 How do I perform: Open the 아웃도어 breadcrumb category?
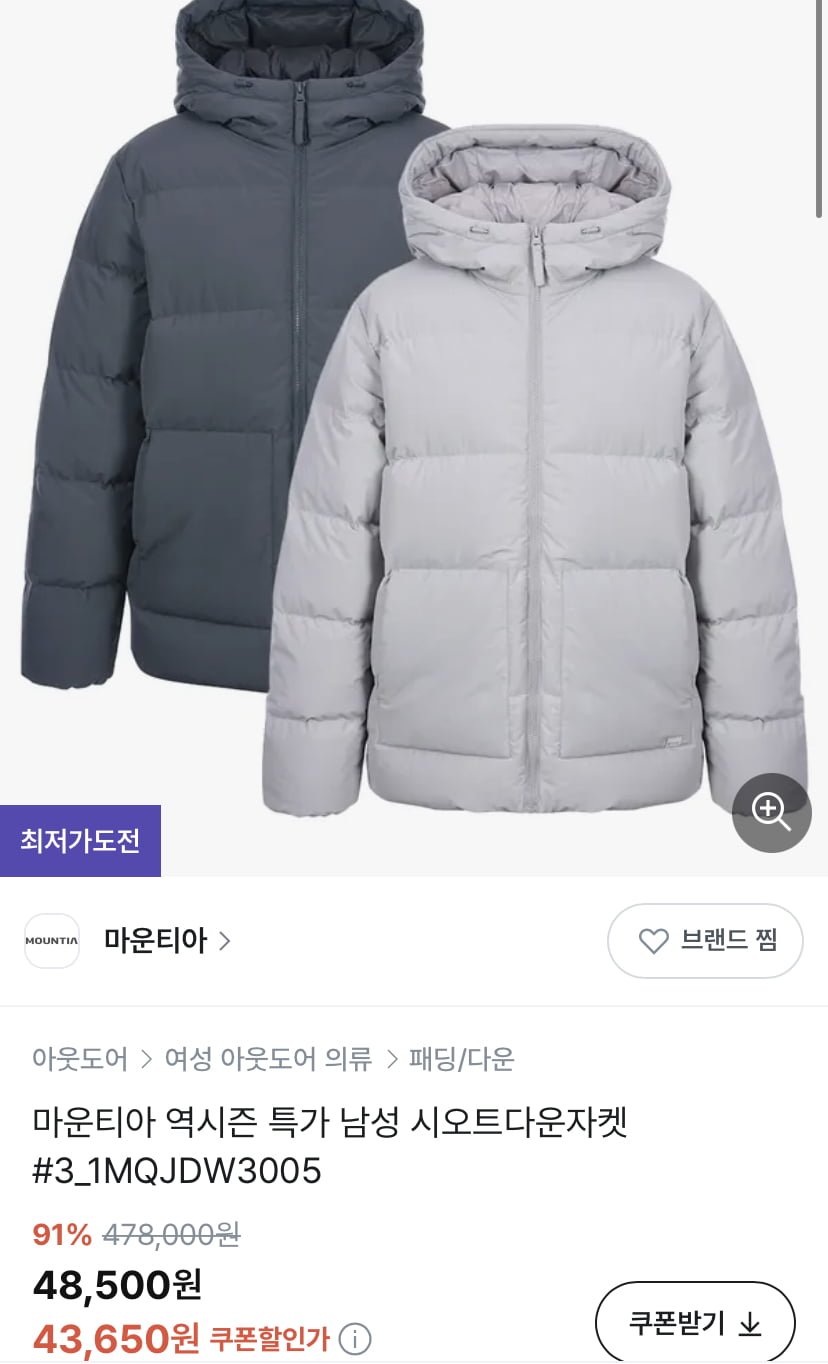pos(80,1059)
